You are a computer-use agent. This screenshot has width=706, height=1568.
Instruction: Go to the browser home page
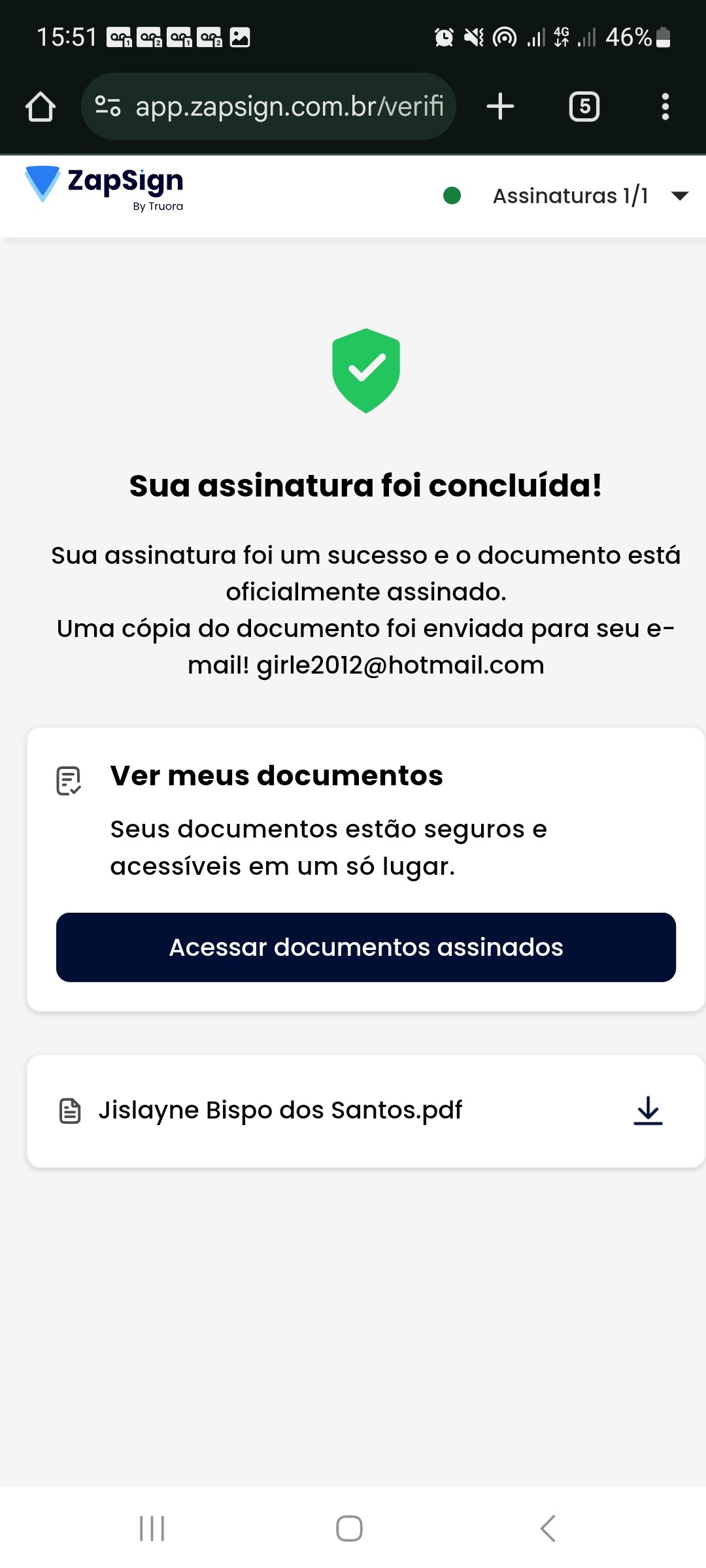pos(41,106)
